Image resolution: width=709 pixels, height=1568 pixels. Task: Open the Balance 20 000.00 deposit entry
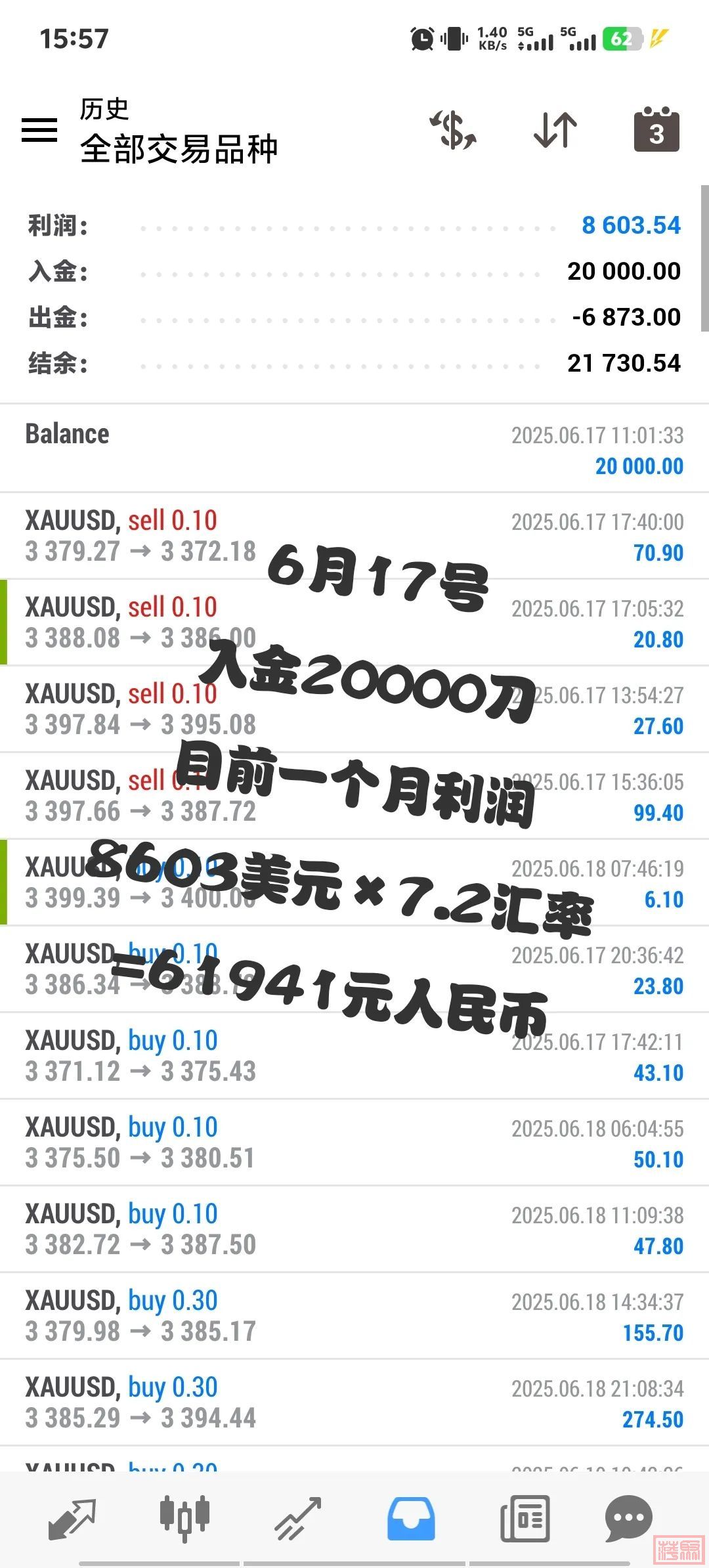tap(354, 449)
